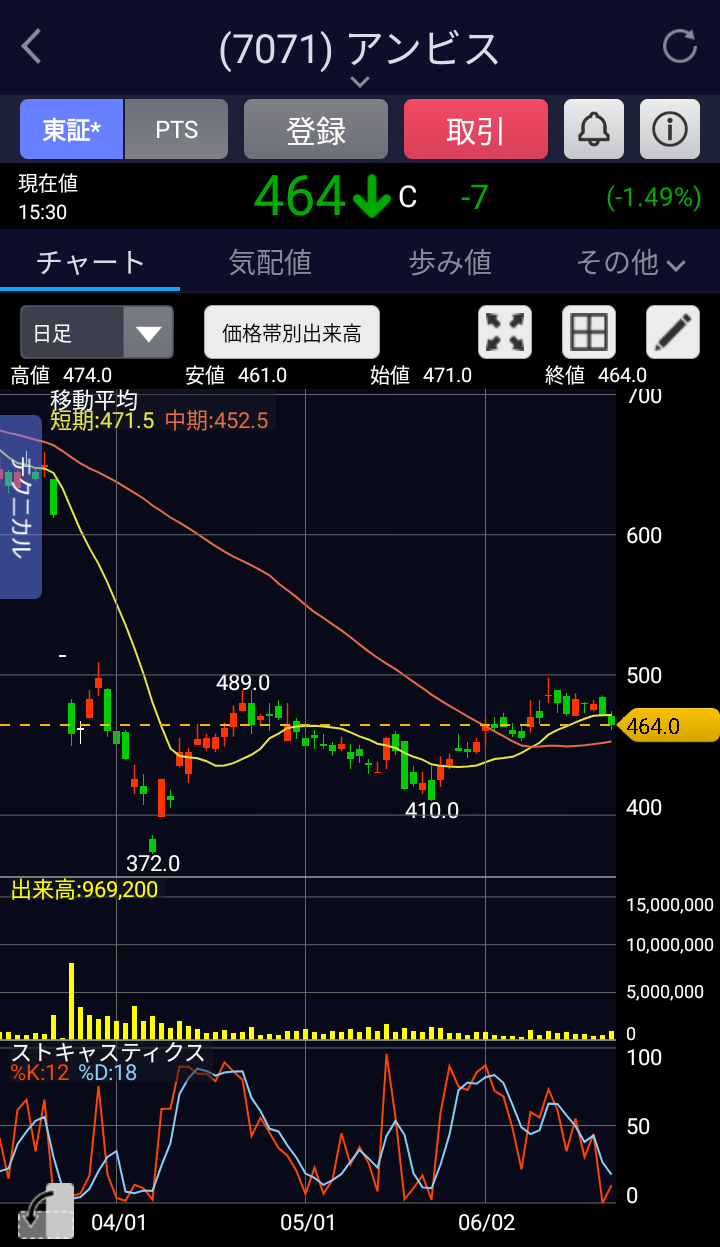Show 価格帯別出来高 on the chart
The image size is (720, 1247).
(292, 332)
